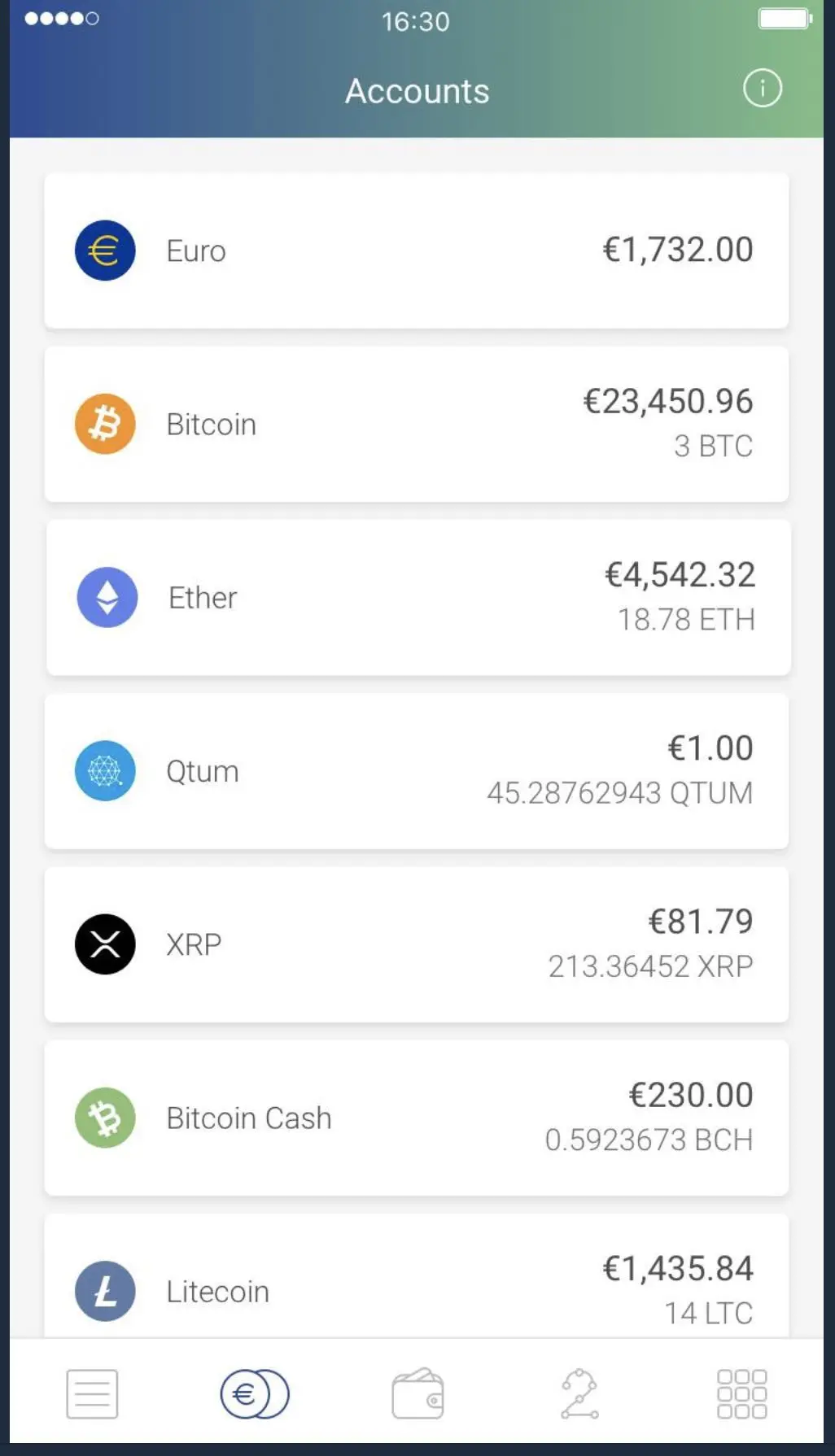
Task: Open the connected-nodes path tab
Action: point(579,1394)
